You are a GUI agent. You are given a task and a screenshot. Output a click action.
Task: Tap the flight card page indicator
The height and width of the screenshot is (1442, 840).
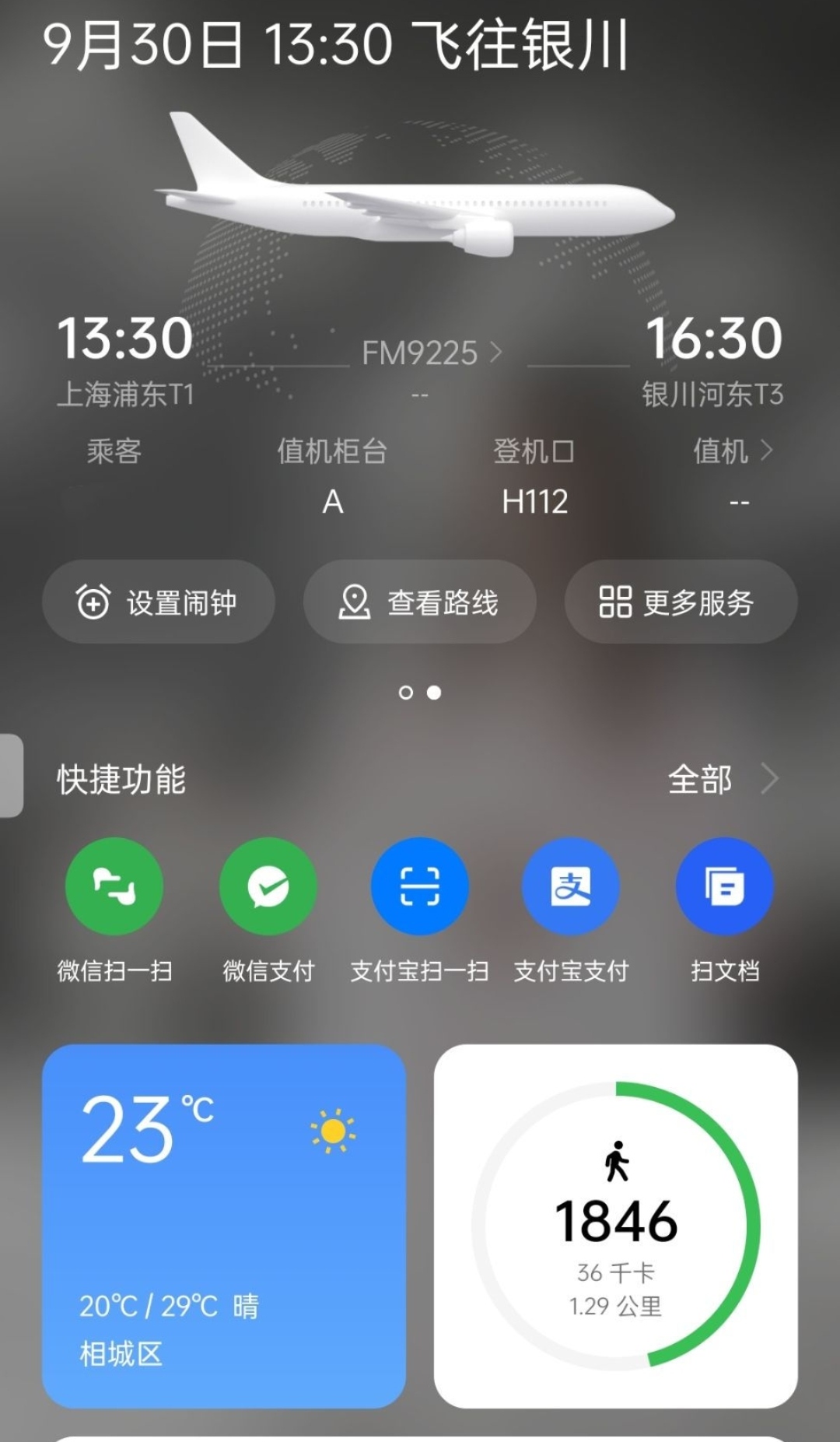pyautogui.click(x=419, y=692)
